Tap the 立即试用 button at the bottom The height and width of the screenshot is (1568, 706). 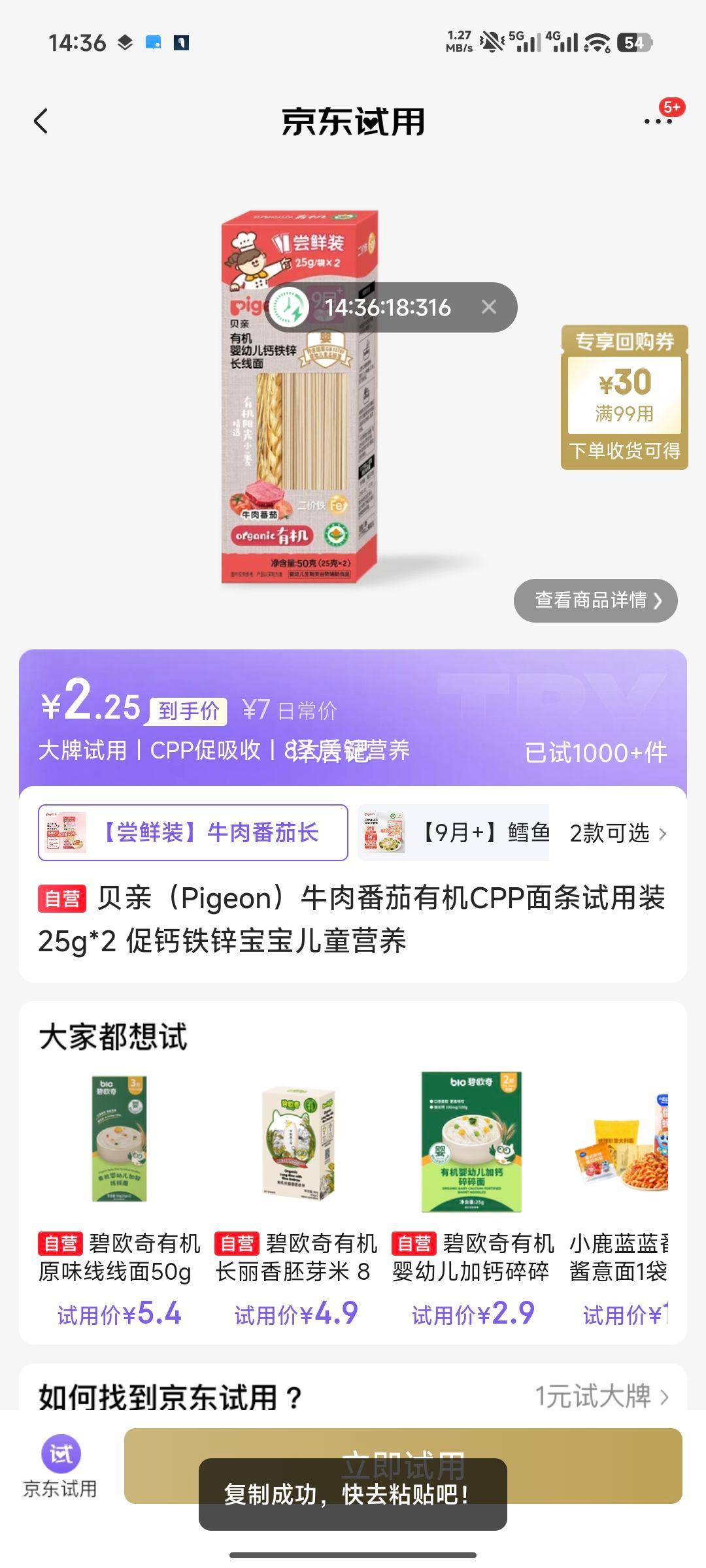407,1466
